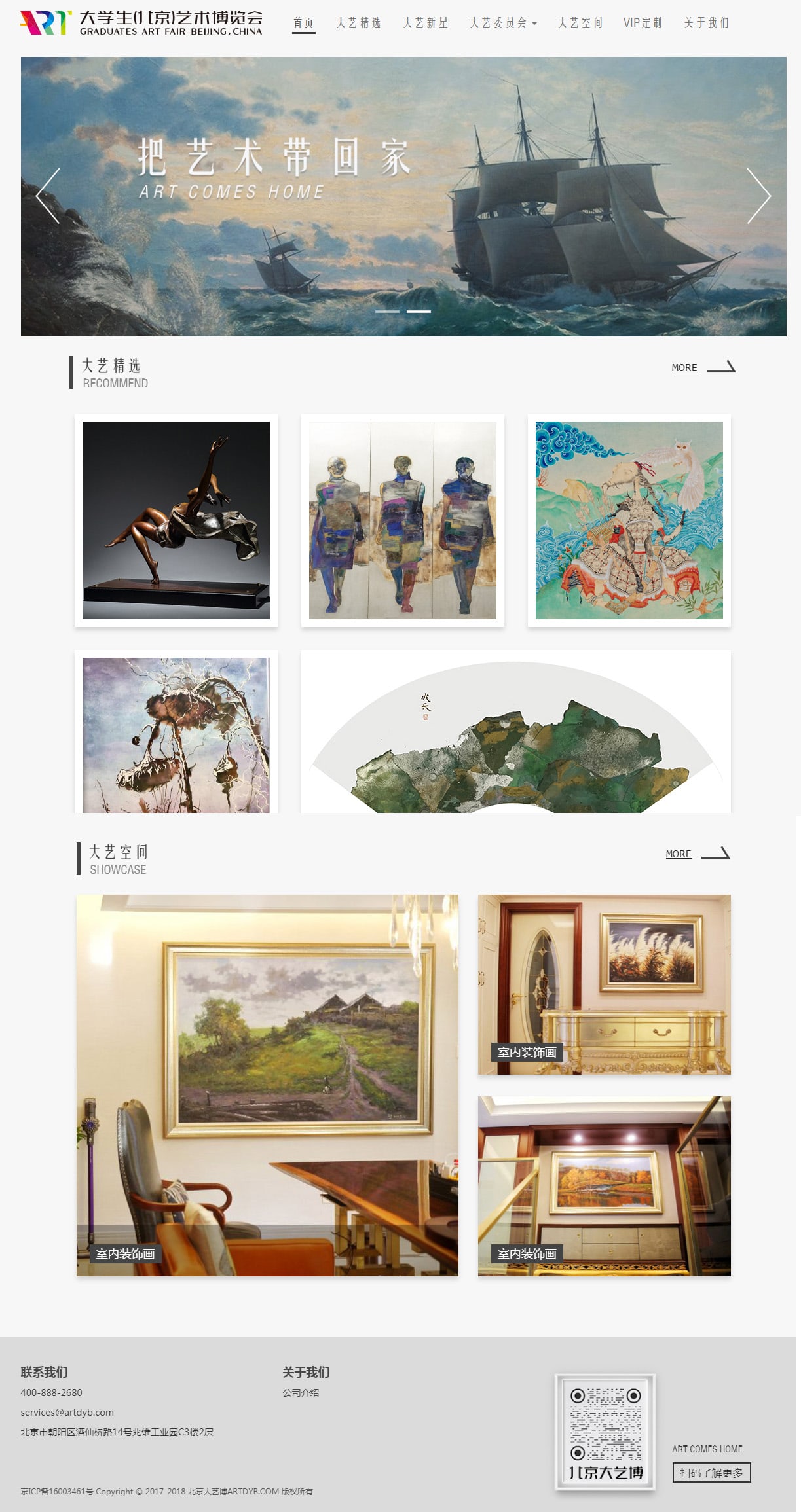Image resolution: width=801 pixels, height=1512 pixels.
Task: Open the bronze dancer sculpture artwork
Action: tap(176, 520)
